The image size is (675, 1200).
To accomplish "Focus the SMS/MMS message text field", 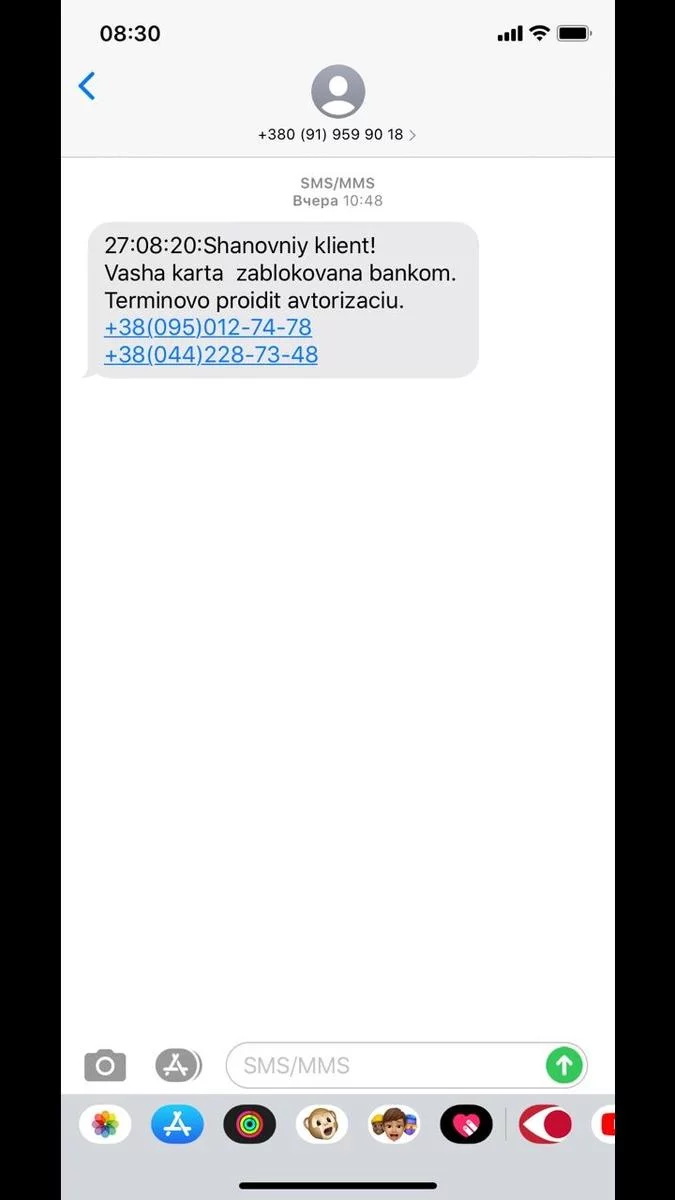I will point(390,1065).
